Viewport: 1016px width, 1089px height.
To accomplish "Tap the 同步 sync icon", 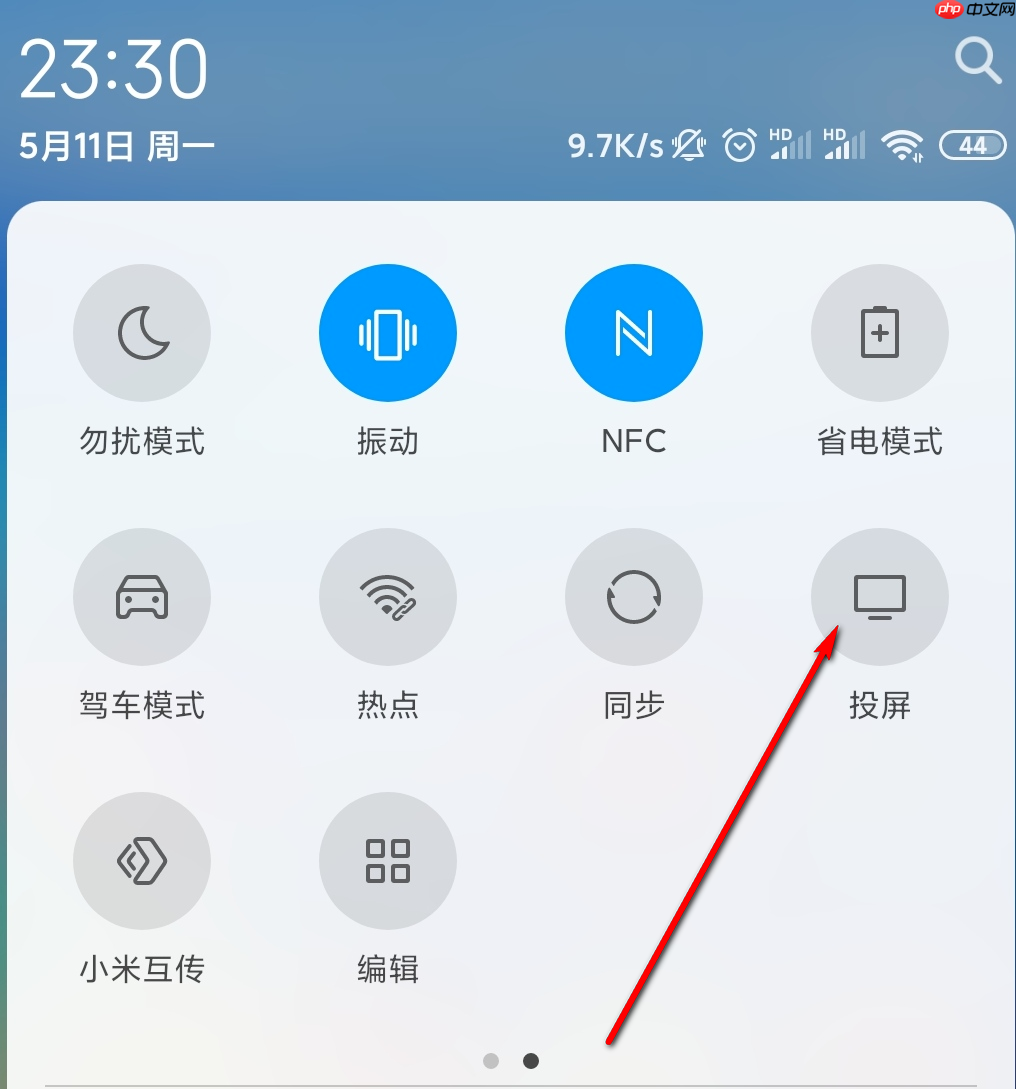I will (634, 596).
